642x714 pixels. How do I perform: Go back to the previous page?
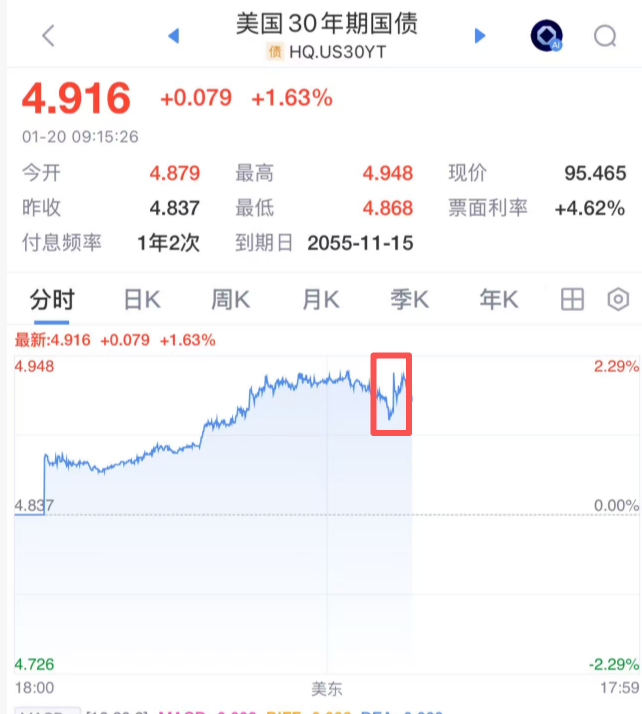(x=48, y=36)
